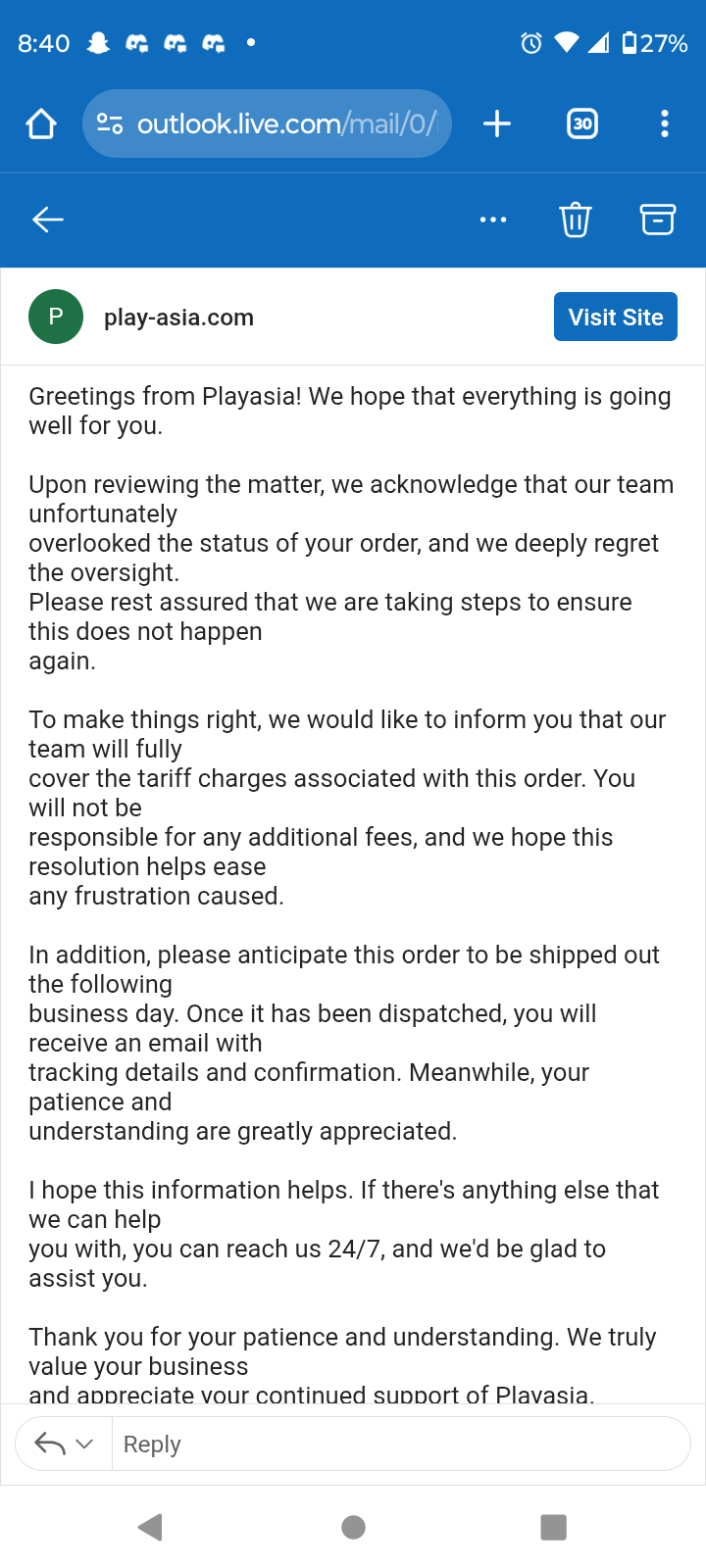Tap the Visit Site button

click(615, 317)
